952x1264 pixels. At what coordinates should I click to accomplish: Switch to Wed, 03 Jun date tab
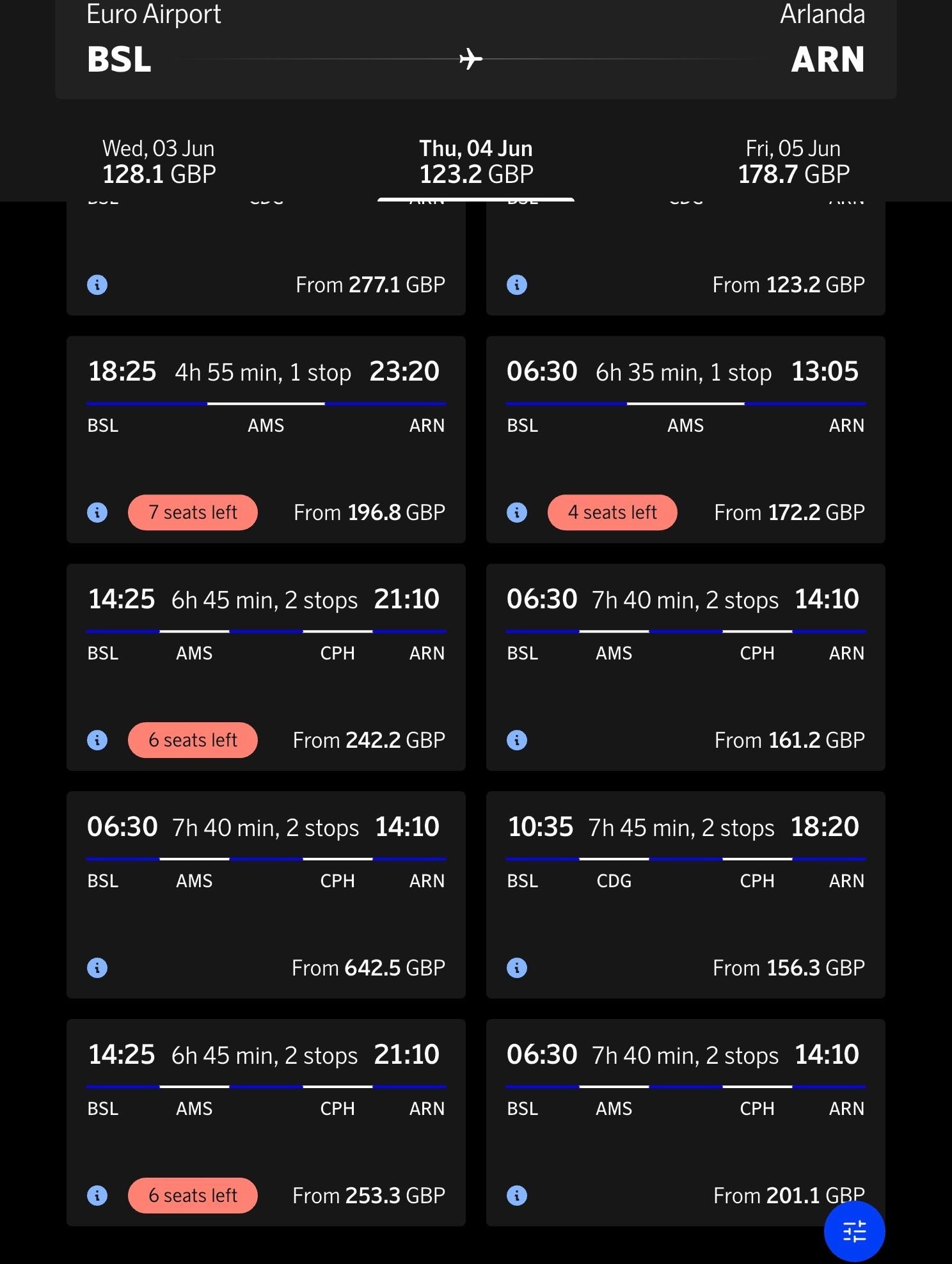(159, 161)
